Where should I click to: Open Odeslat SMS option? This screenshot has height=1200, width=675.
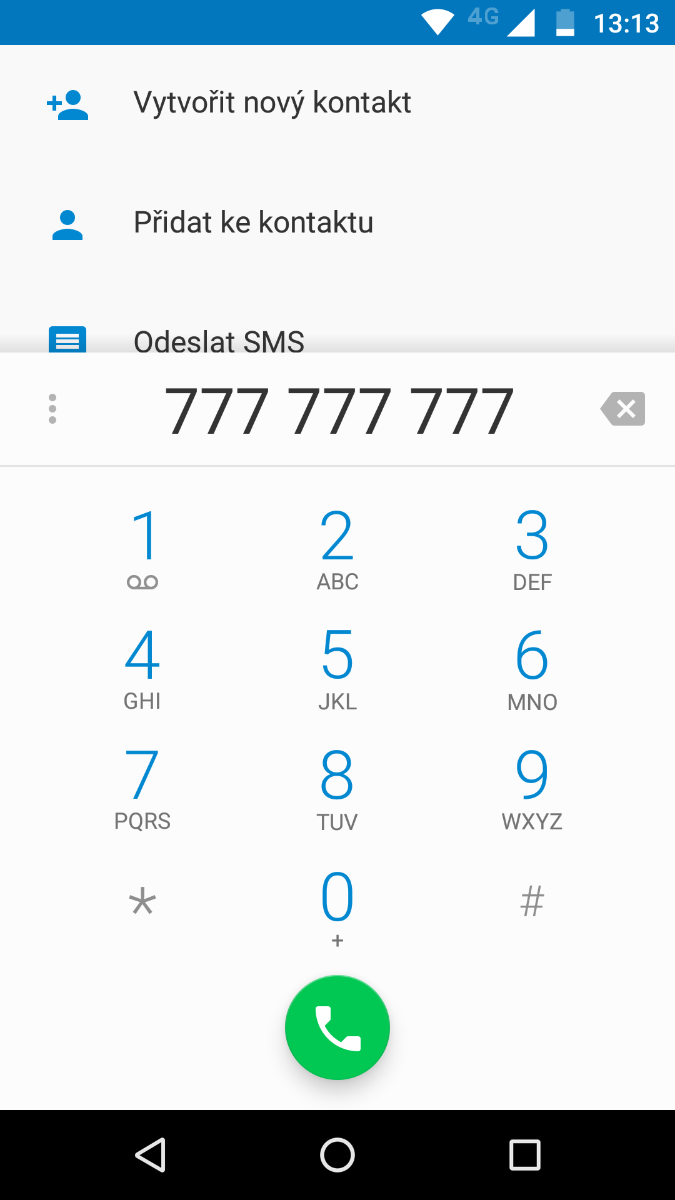(218, 340)
